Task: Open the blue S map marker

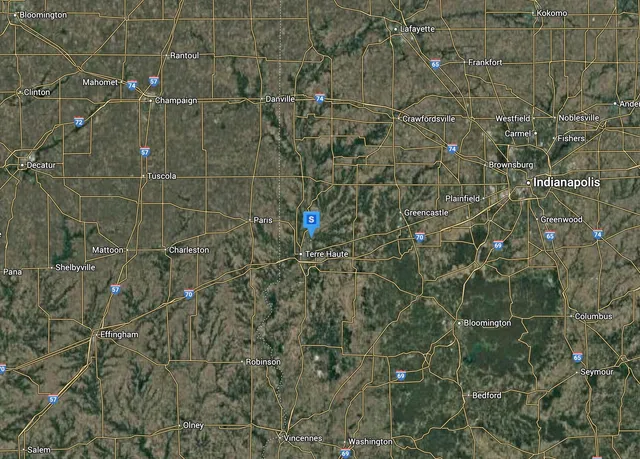Action: tap(312, 219)
